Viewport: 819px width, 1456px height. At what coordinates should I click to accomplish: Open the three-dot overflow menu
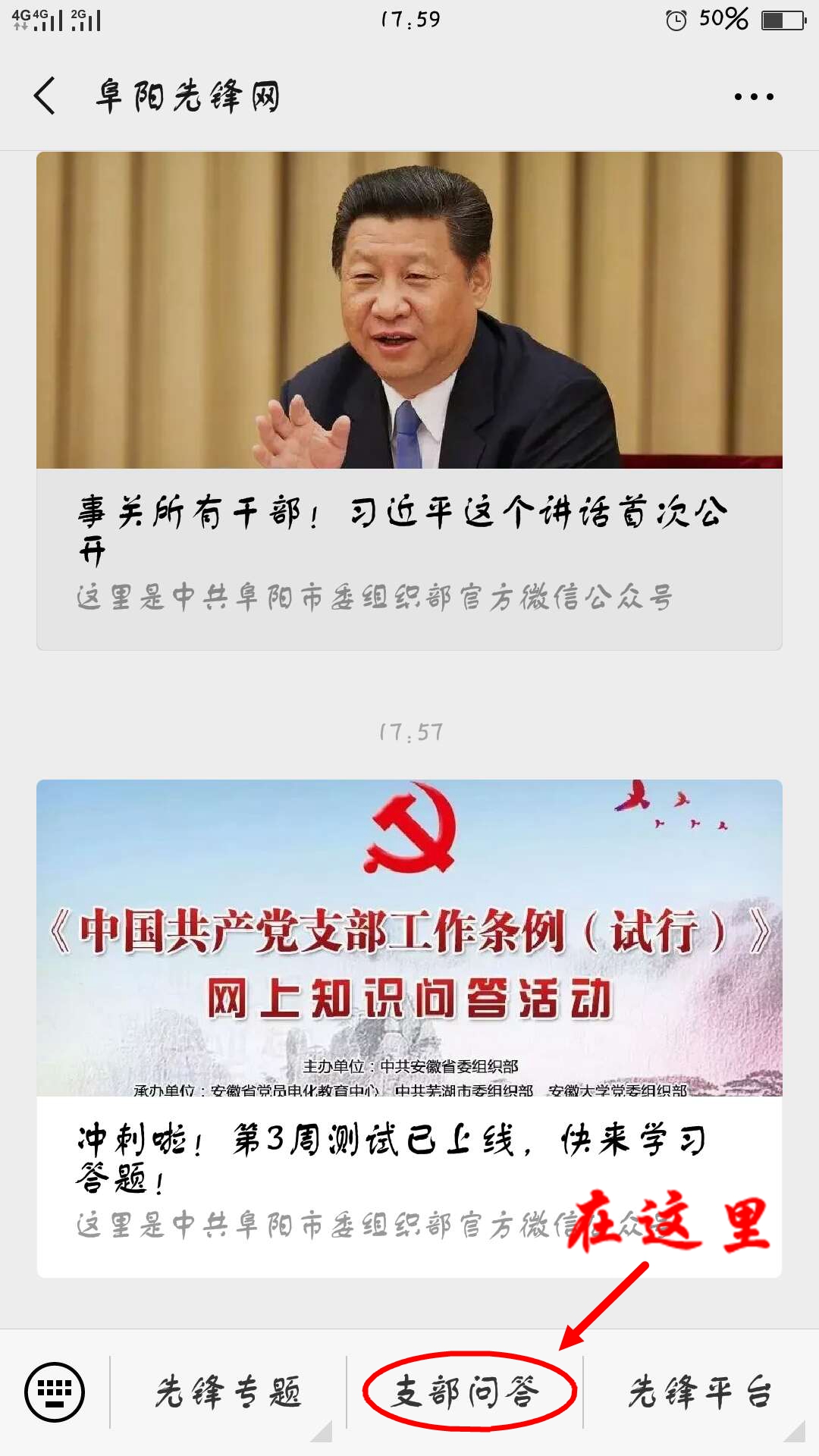click(x=754, y=97)
